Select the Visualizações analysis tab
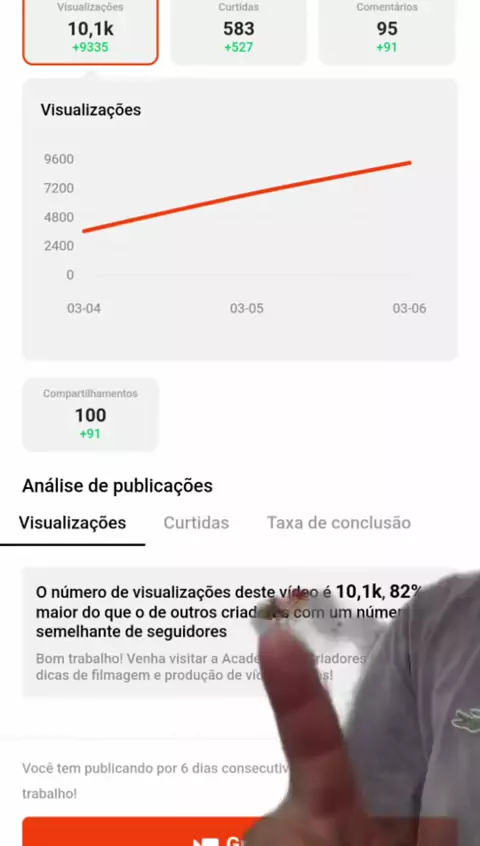 pos(72,522)
